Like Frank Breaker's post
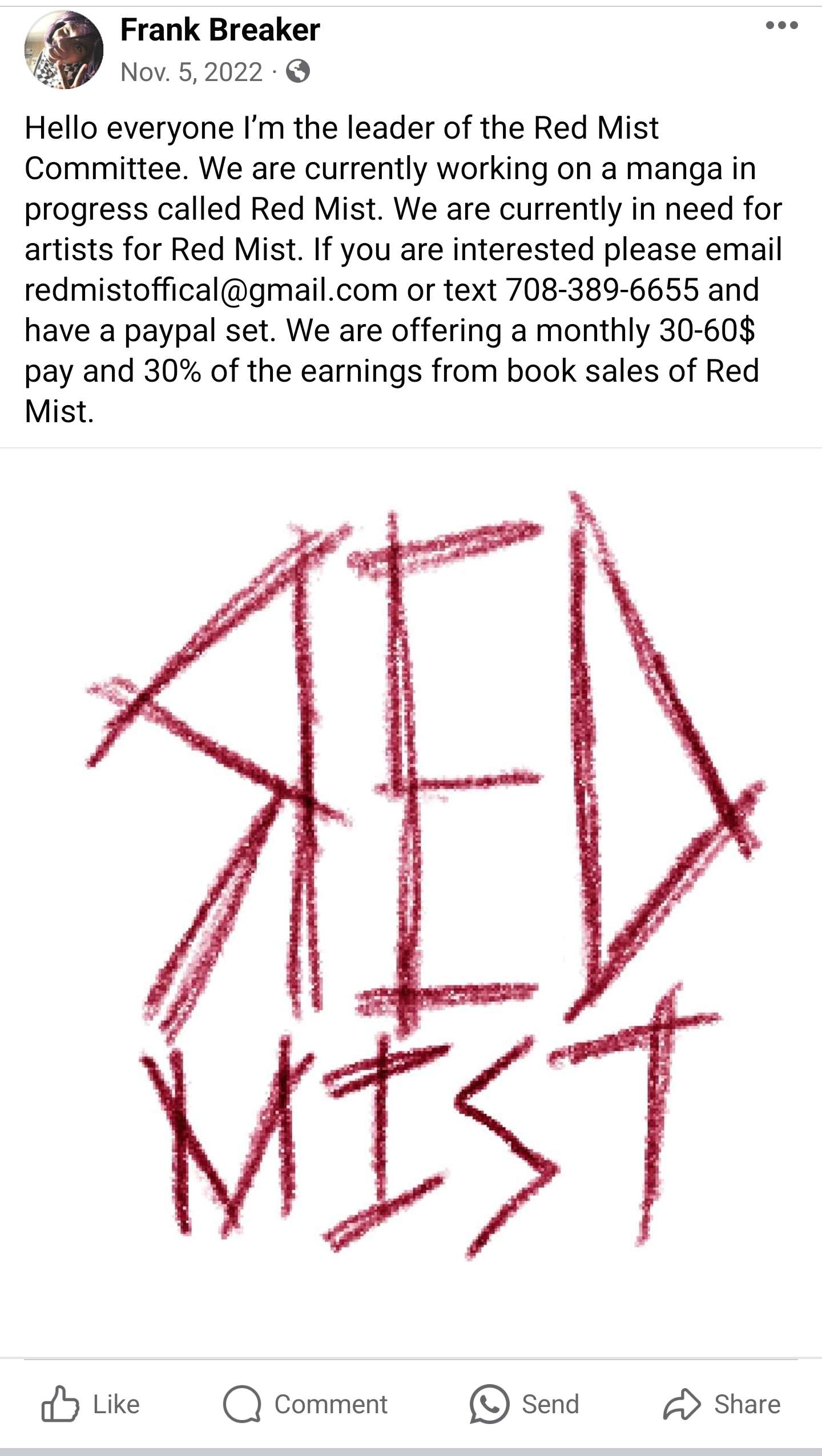The height and width of the screenshot is (1456, 822). (91, 1404)
